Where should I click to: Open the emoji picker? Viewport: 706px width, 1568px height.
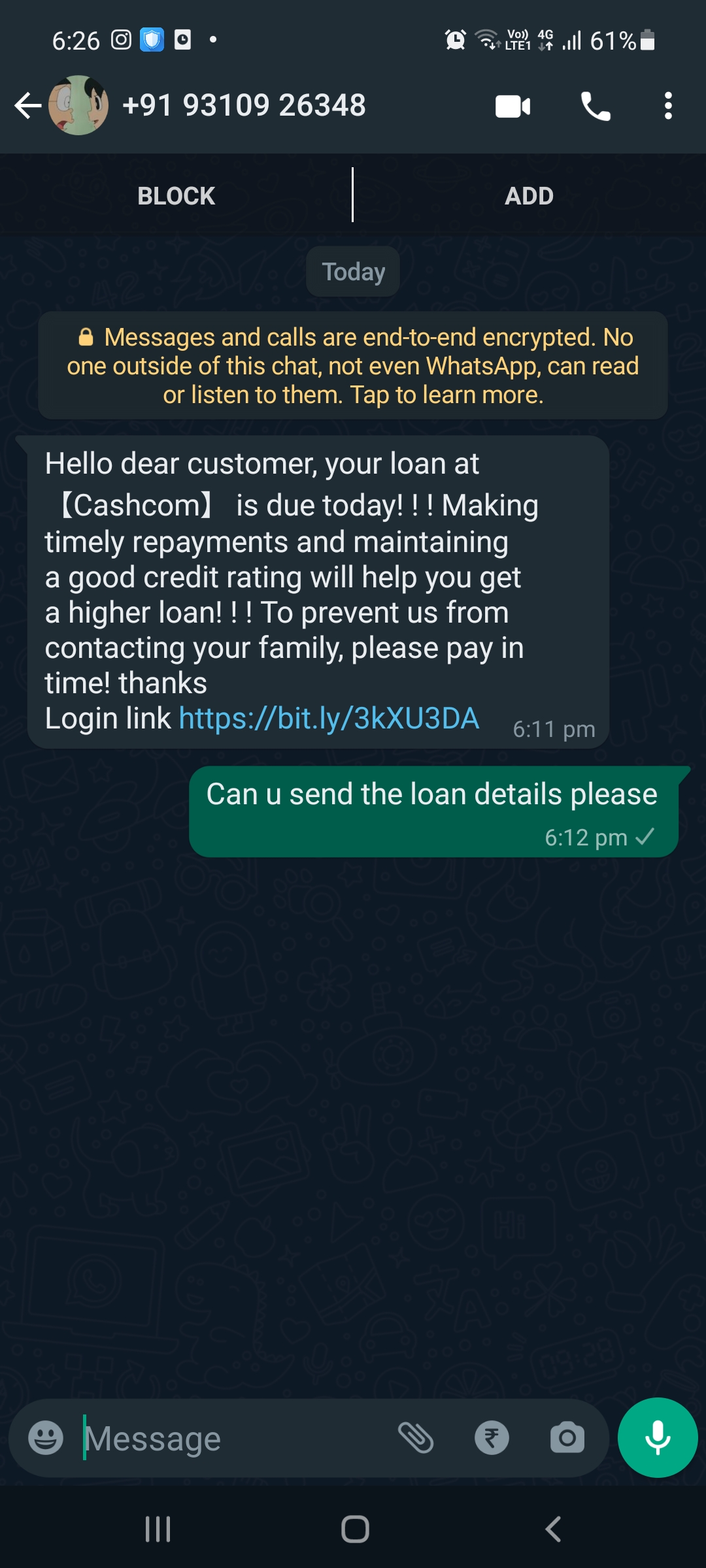(x=46, y=1438)
